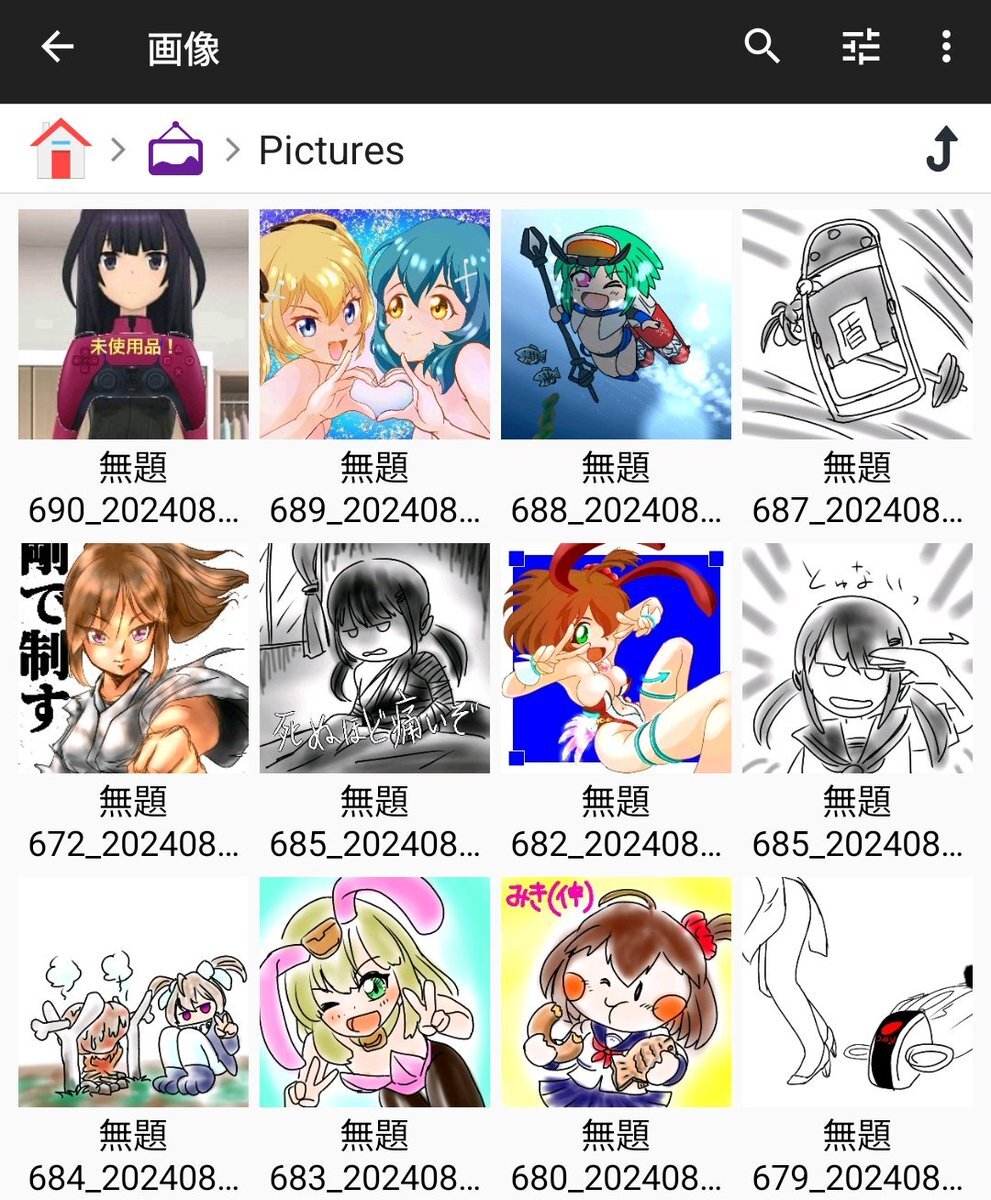
Task: View image file starting with 688_202408
Action: [616, 324]
